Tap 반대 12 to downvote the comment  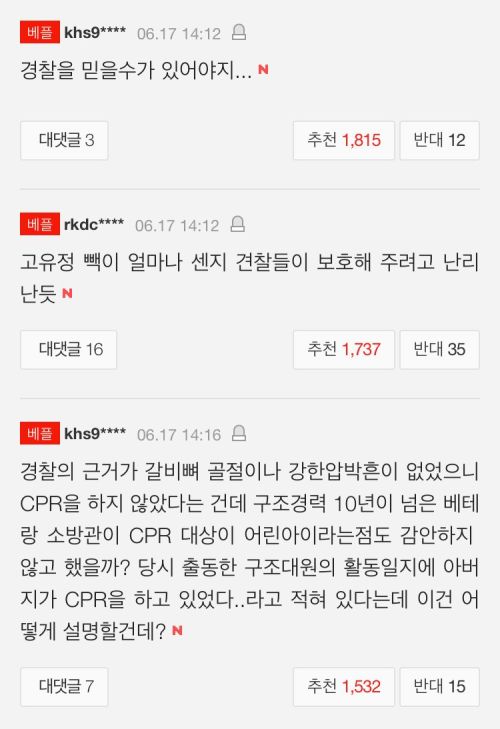[x=440, y=140]
